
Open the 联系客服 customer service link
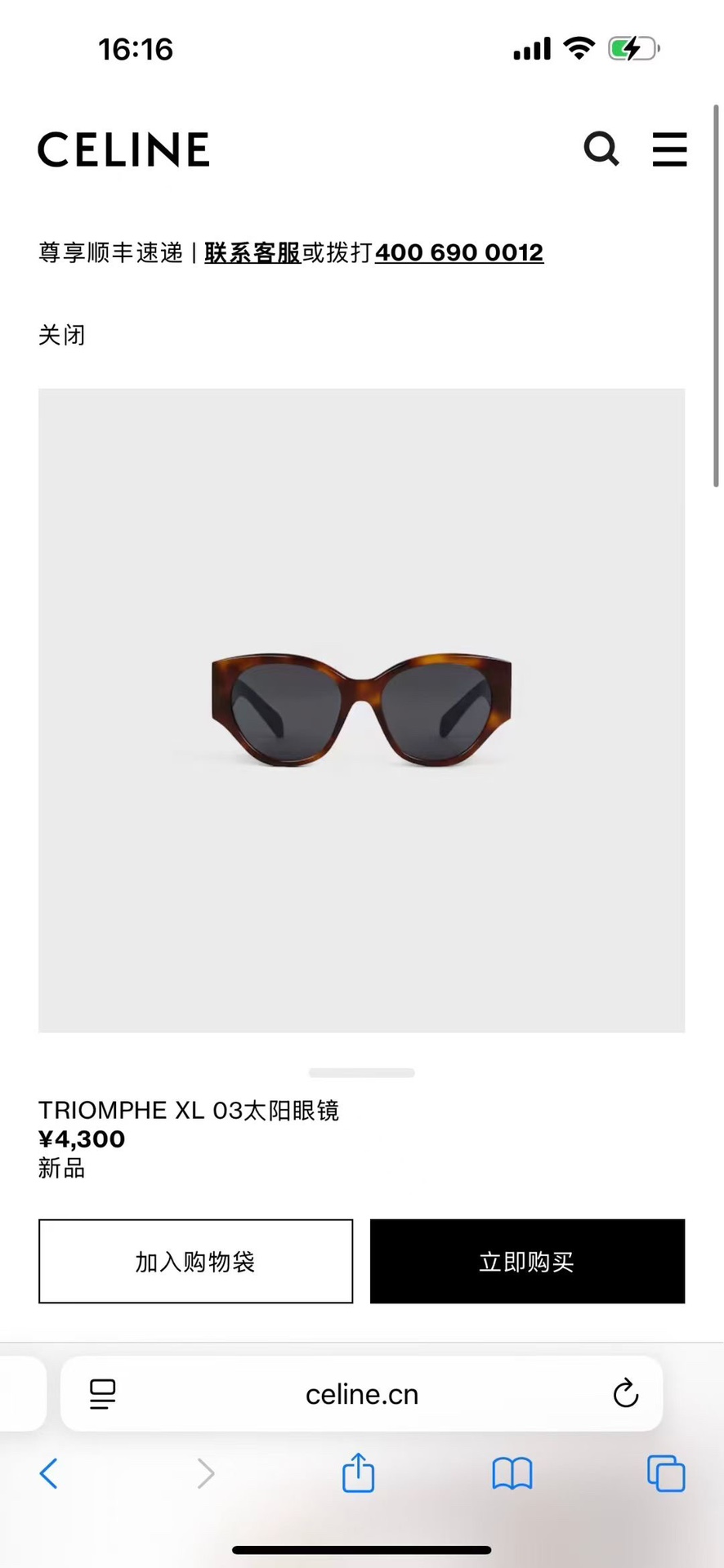tap(252, 252)
